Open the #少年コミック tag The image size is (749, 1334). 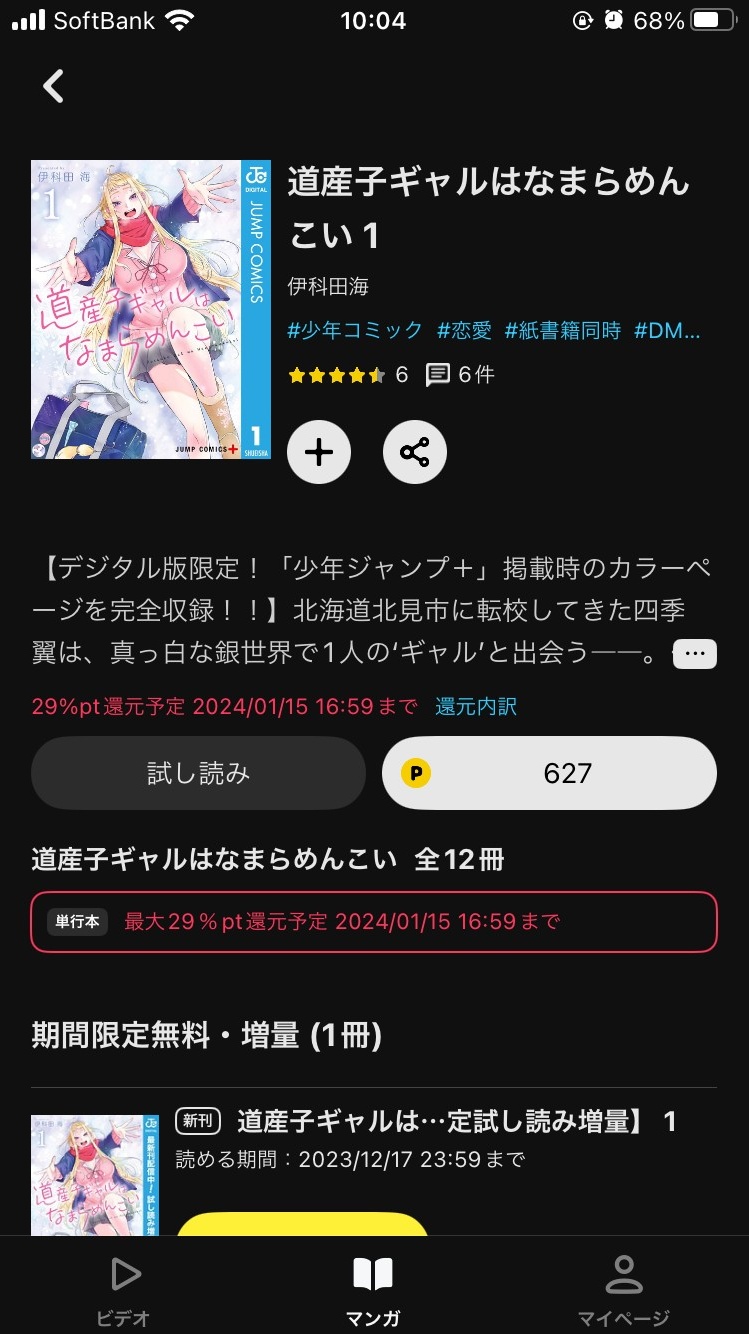coord(354,330)
